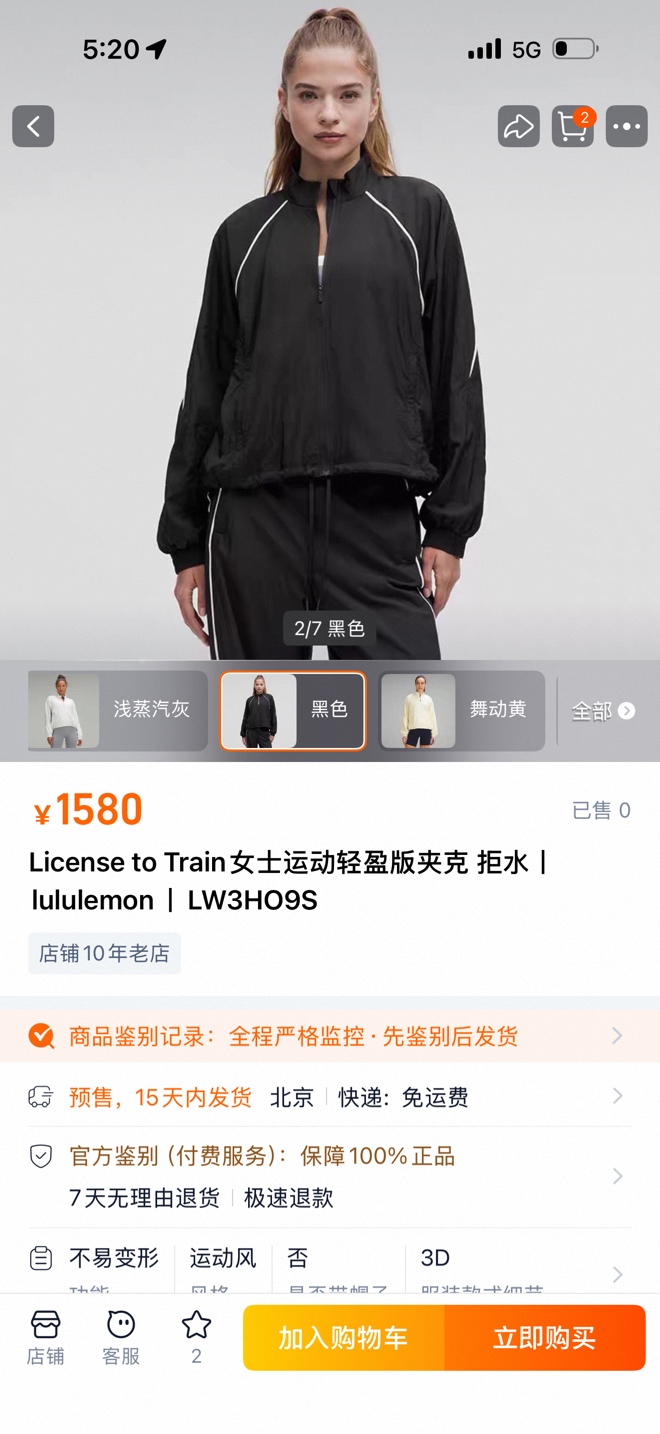Tap the 店铺10年老店 badge

pos(104,953)
